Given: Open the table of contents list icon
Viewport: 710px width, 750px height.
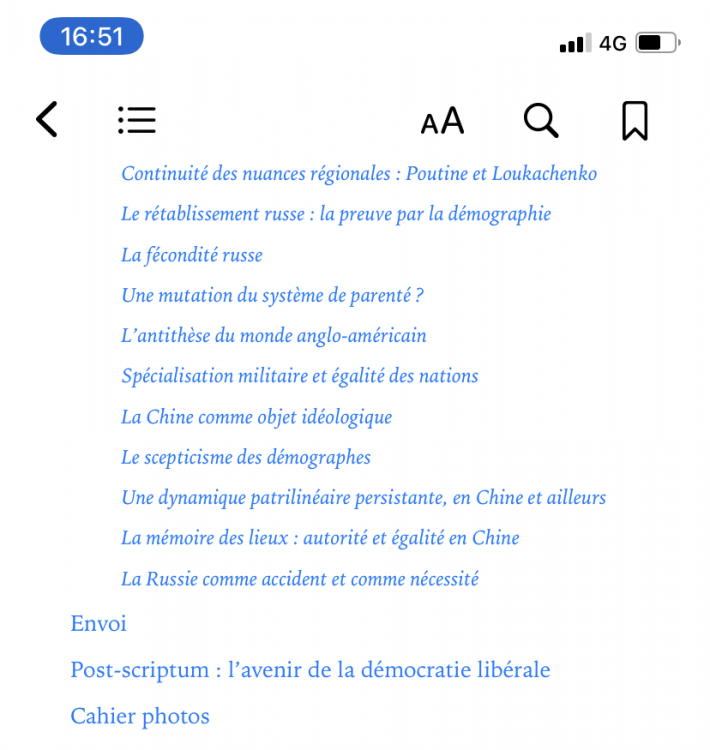Looking at the screenshot, I should (136, 120).
